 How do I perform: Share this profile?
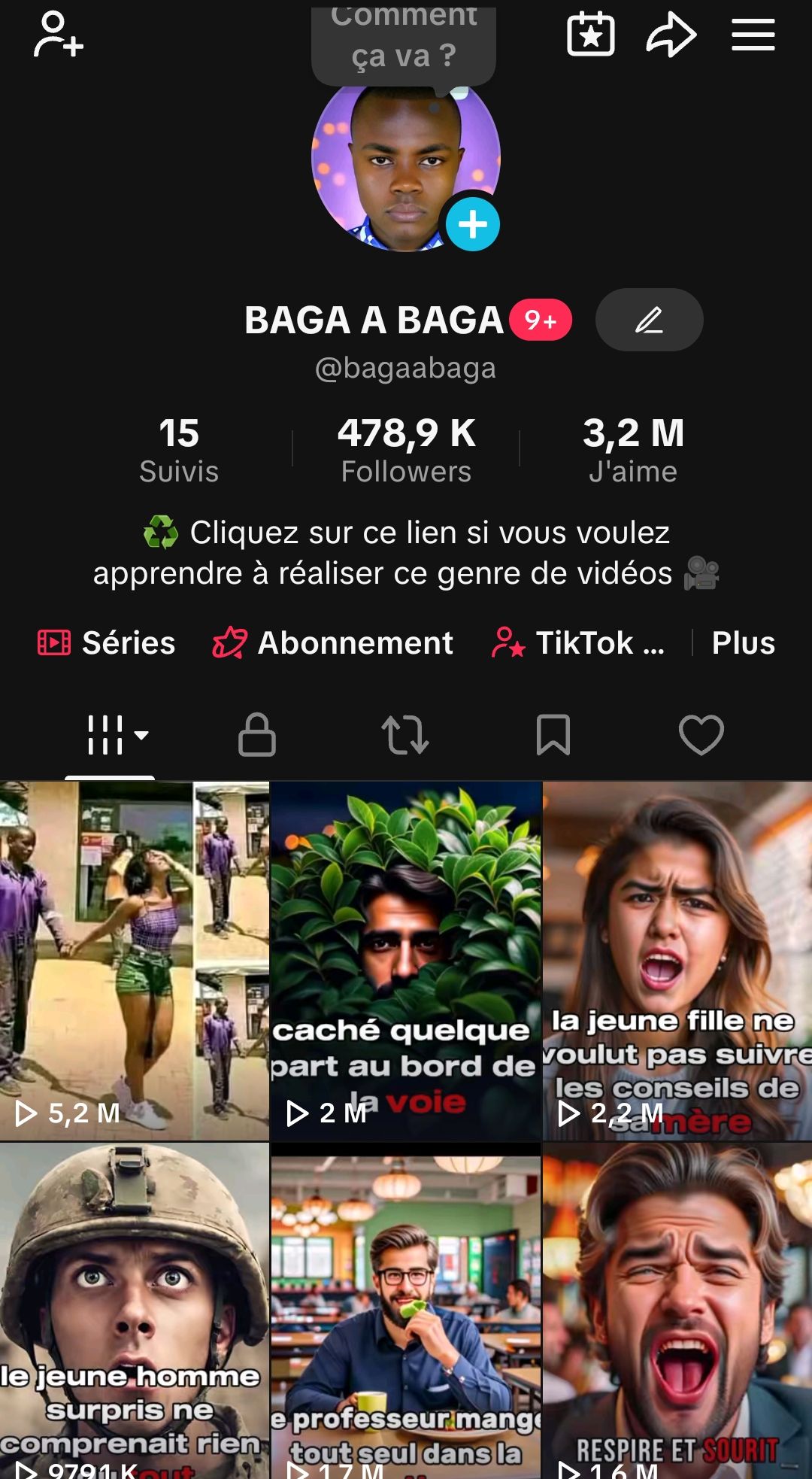point(671,35)
